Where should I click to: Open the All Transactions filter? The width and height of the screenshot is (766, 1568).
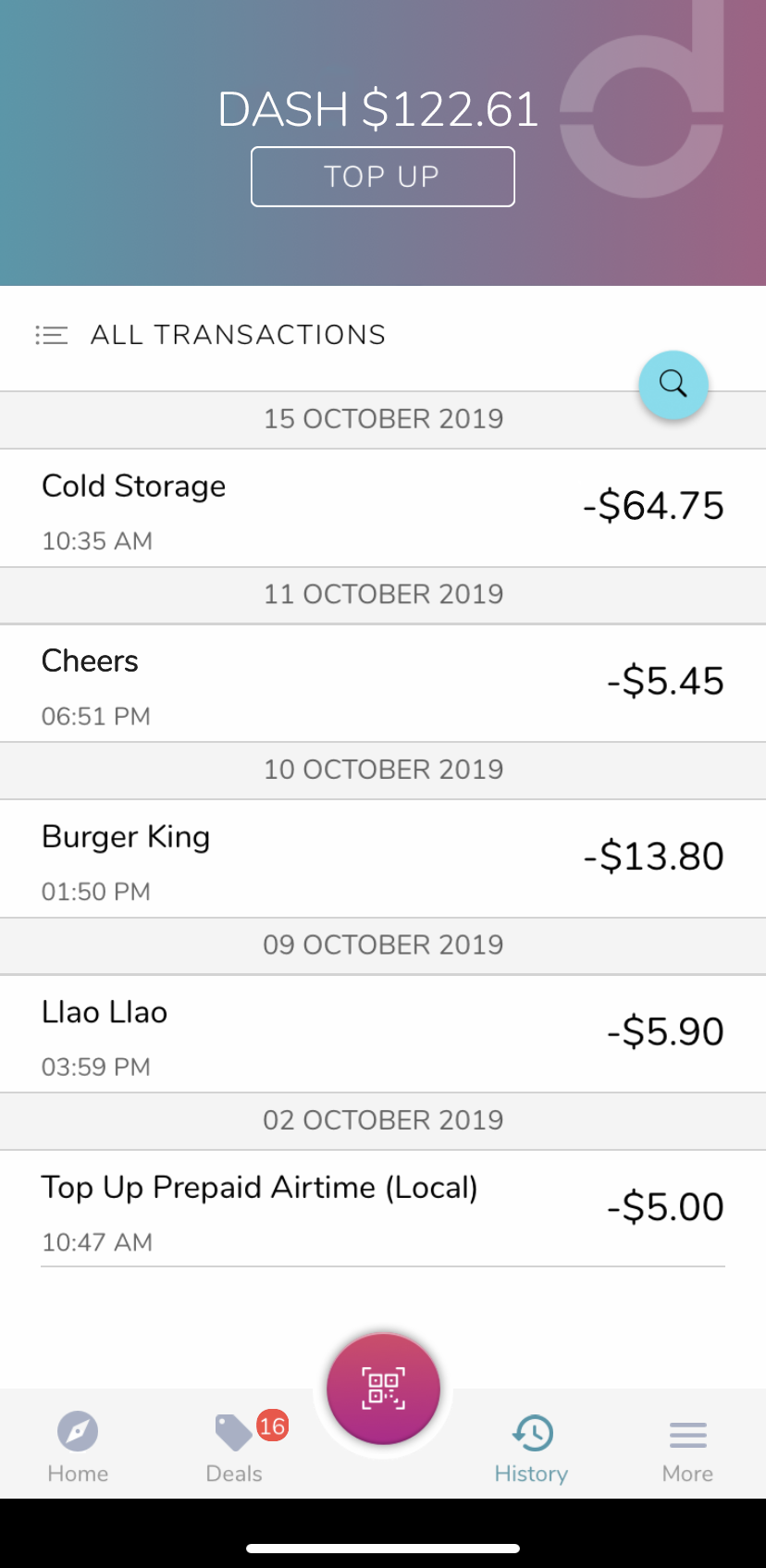[x=210, y=335]
